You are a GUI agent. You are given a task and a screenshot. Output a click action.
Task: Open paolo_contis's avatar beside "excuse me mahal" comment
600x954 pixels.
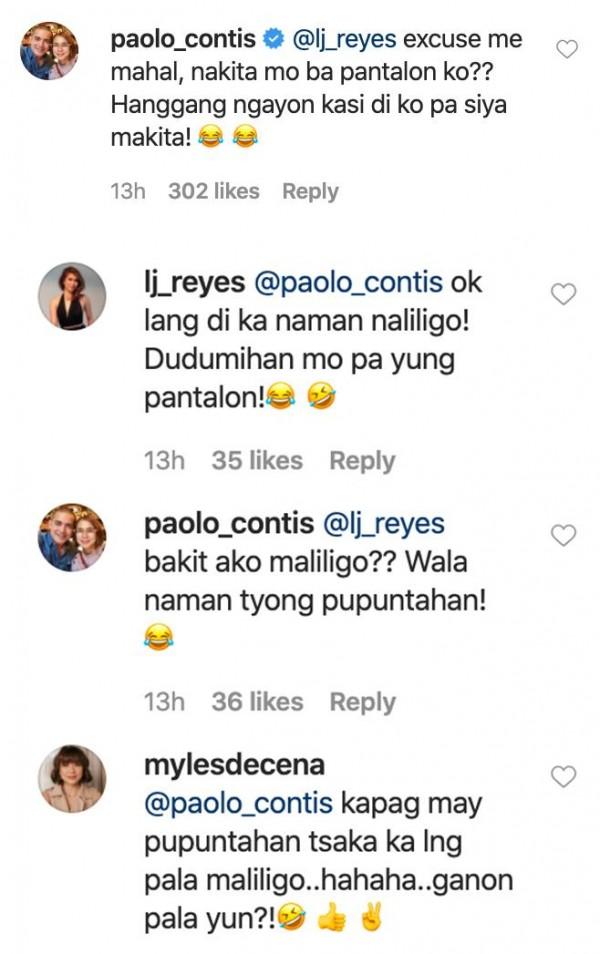coord(50,51)
